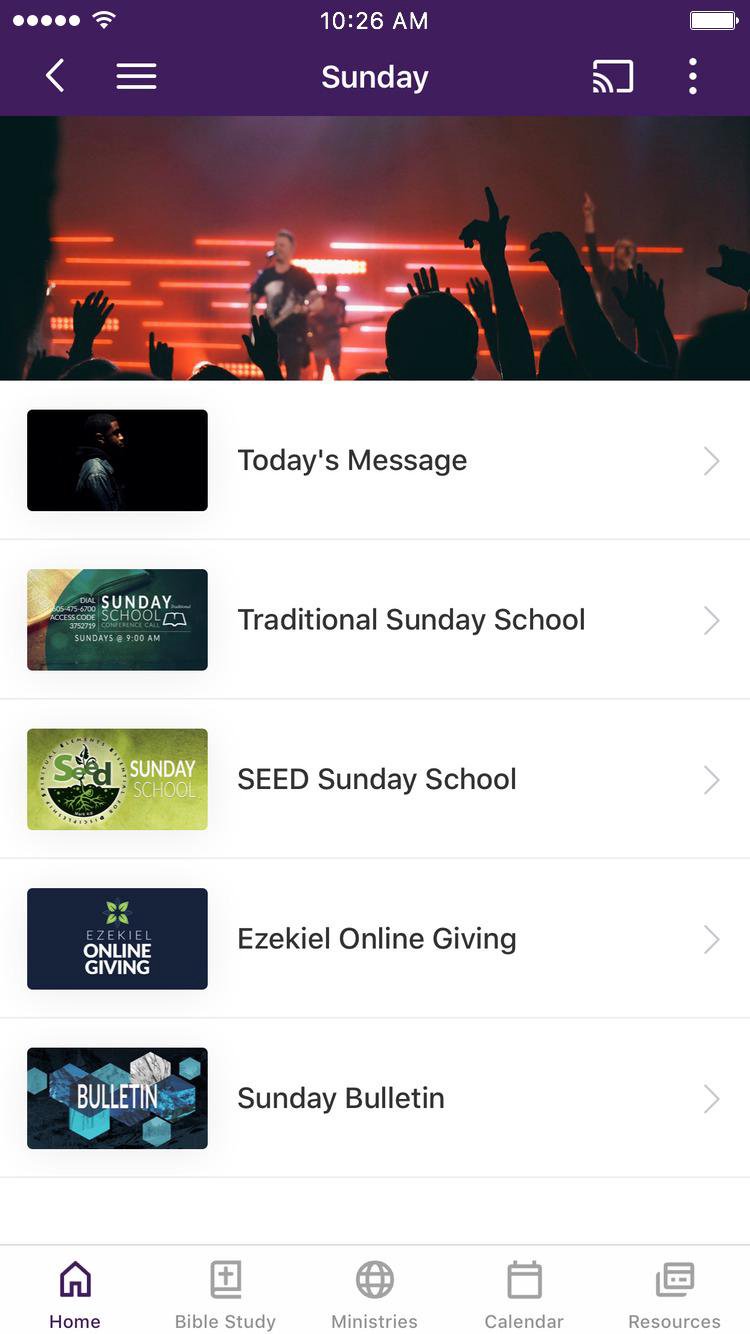Open the three-dot overflow menu
Screen dimensions: 750x1334
(692, 76)
